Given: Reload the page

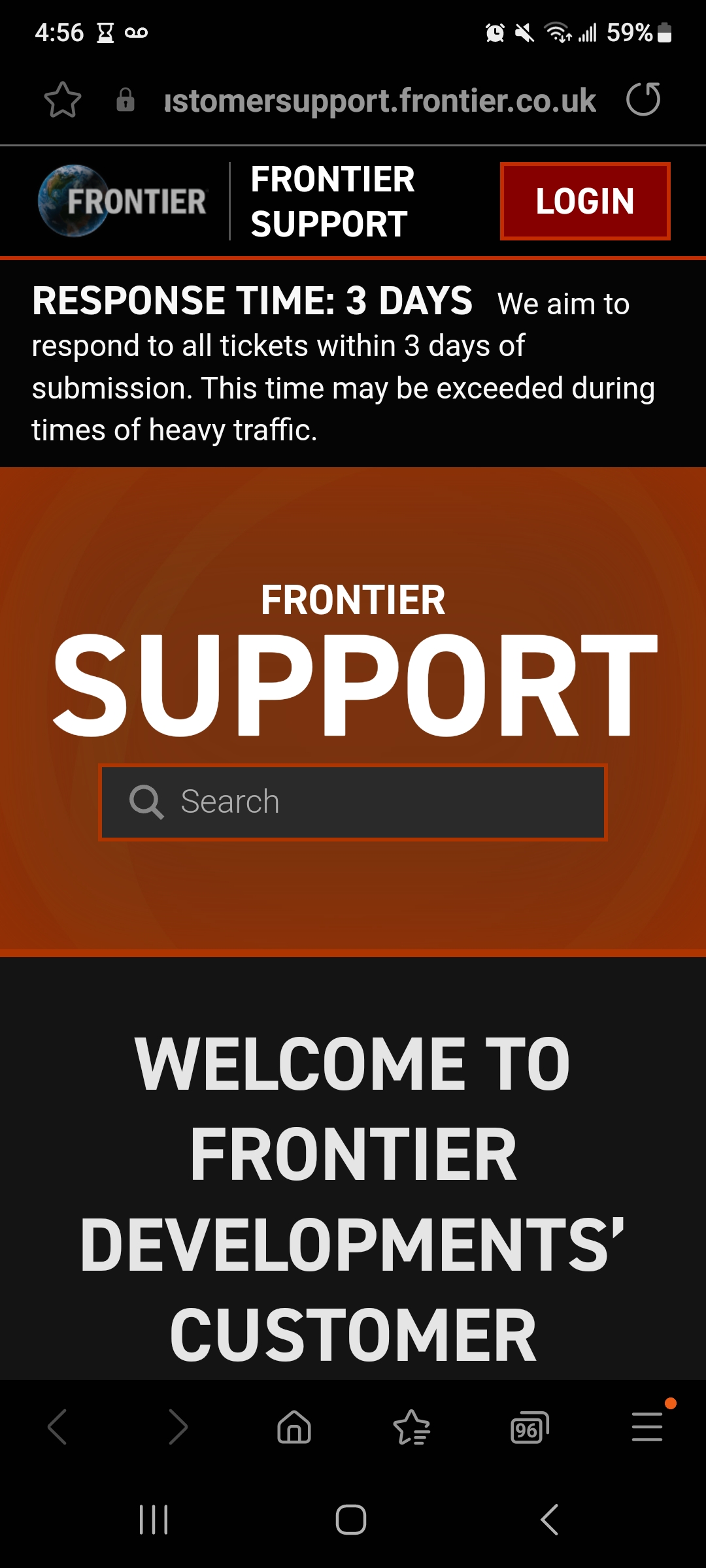Looking at the screenshot, I should pyautogui.click(x=643, y=100).
